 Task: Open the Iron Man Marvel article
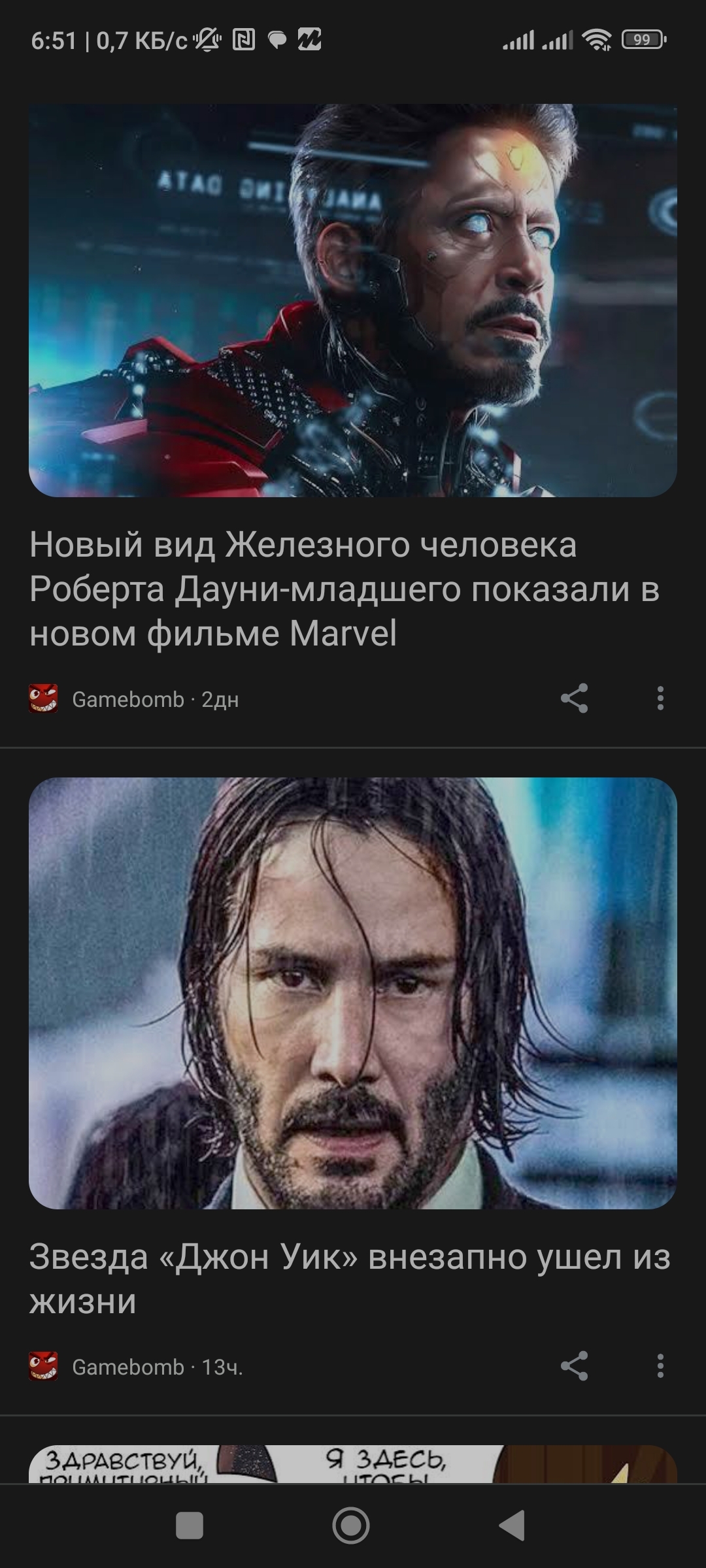point(345,589)
